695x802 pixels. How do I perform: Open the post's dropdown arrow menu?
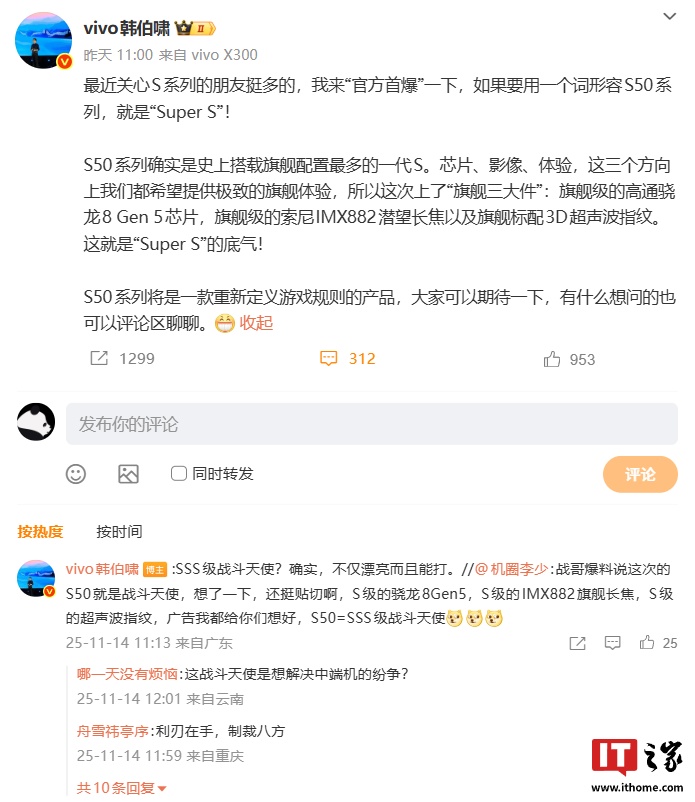[x=669, y=16]
